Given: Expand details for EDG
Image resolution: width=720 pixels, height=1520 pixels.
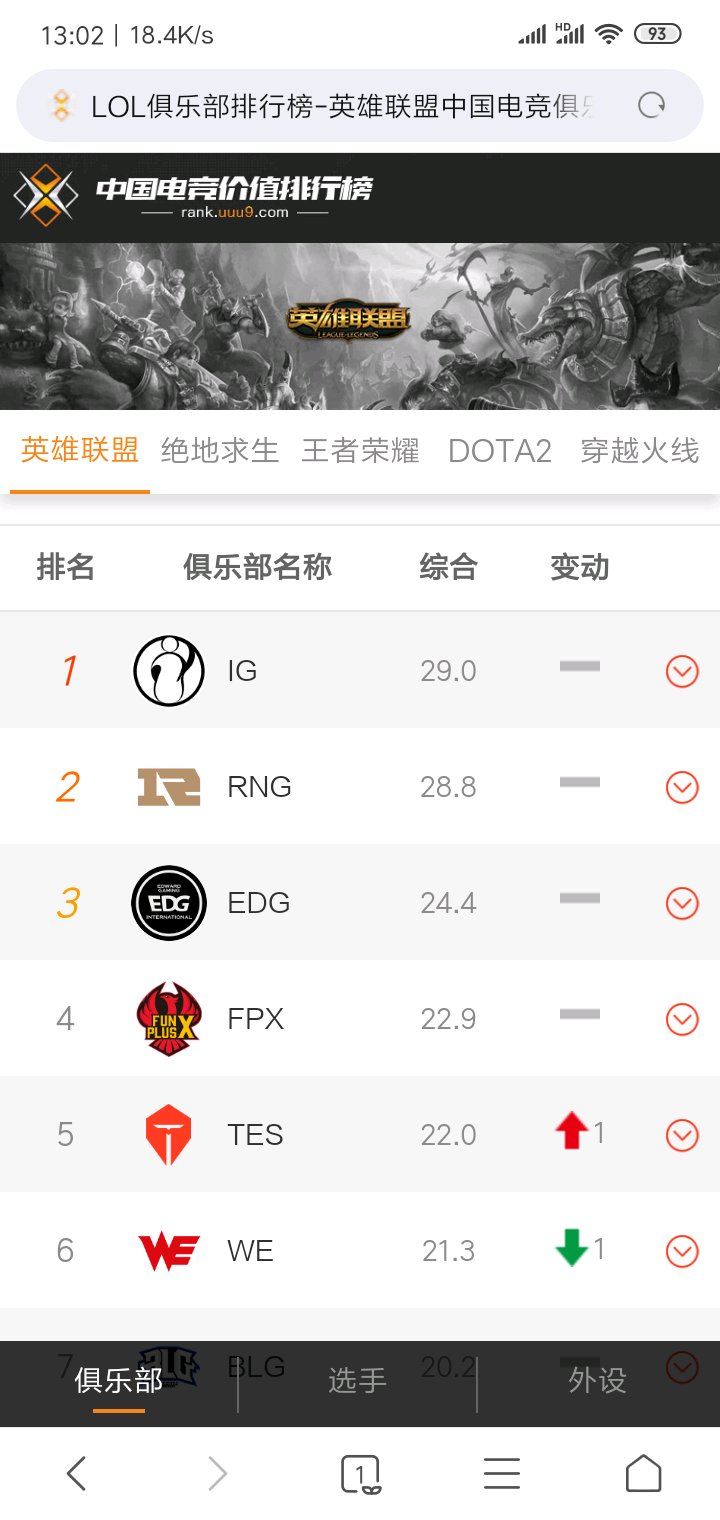Looking at the screenshot, I should point(682,904).
